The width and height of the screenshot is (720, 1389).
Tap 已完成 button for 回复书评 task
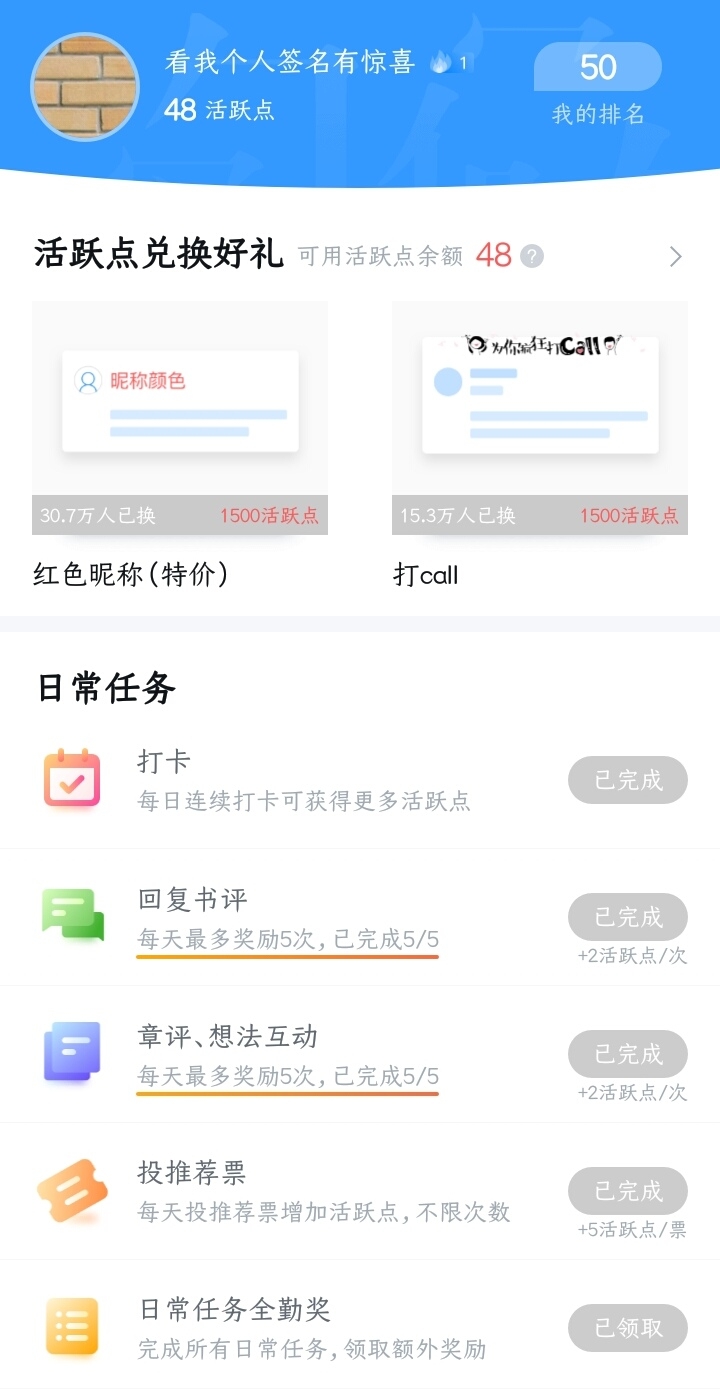click(628, 917)
